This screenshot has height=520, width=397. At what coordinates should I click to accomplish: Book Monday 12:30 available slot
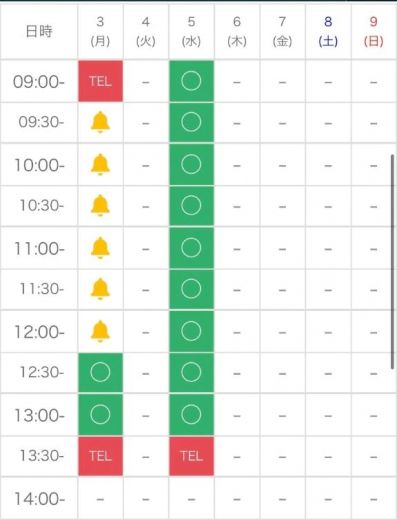(x=100, y=373)
